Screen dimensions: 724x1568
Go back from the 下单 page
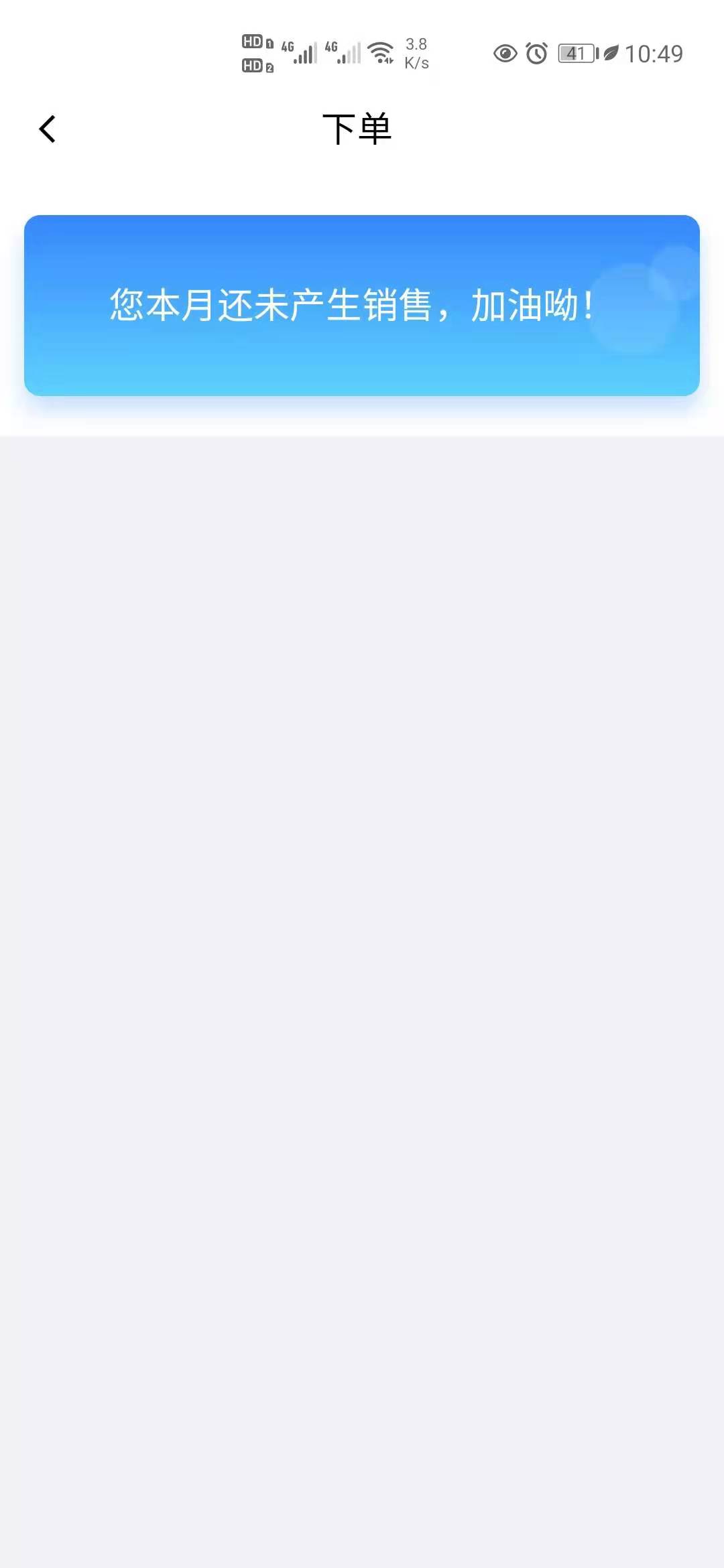coord(47,129)
